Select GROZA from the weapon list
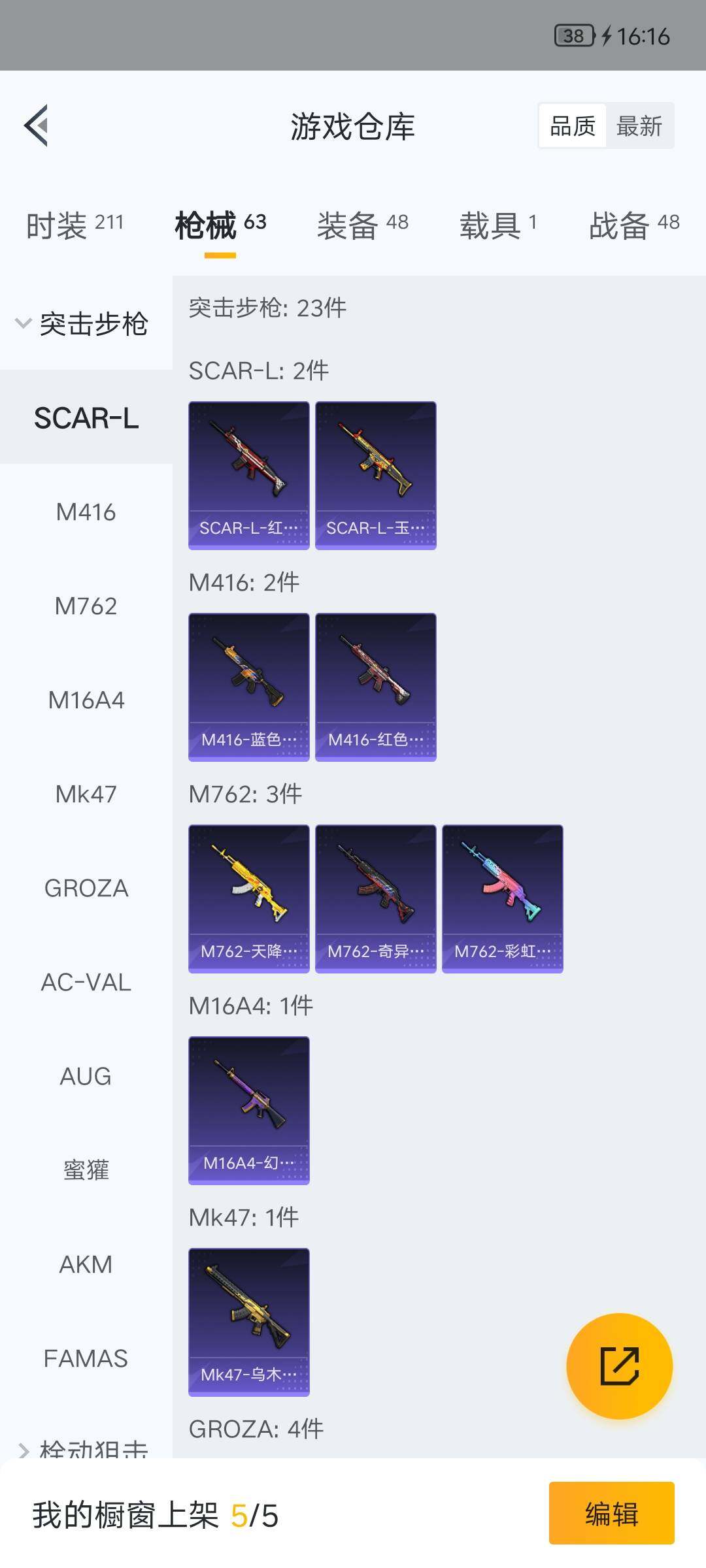Viewport: 706px width, 1568px height. pyautogui.click(x=86, y=889)
